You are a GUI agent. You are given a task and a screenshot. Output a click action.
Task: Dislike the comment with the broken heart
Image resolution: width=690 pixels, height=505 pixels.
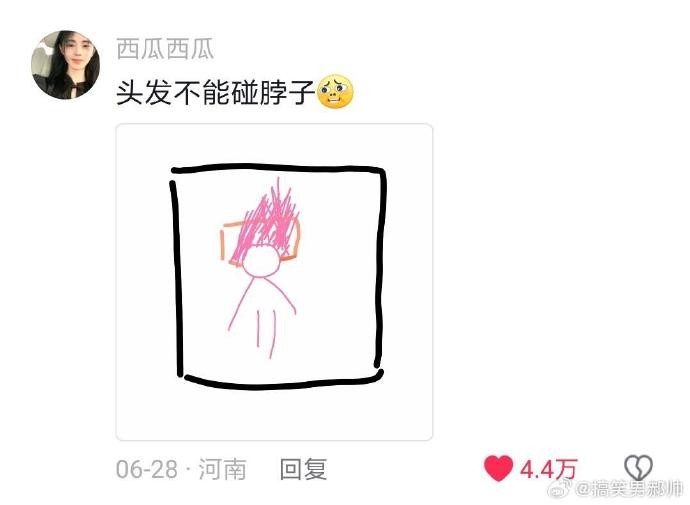coord(638,466)
